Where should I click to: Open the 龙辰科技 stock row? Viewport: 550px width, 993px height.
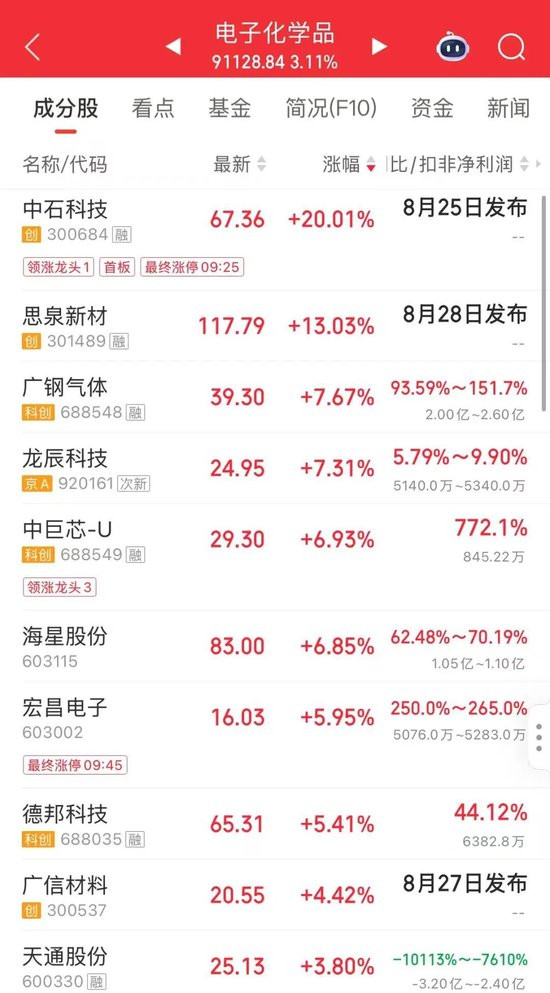[x=275, y=468]
